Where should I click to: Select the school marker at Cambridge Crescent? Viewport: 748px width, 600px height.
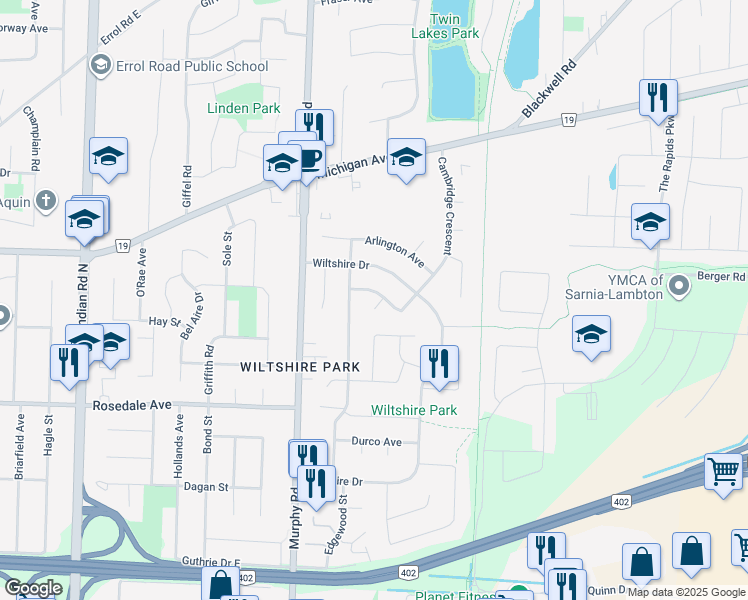point(406,158)
